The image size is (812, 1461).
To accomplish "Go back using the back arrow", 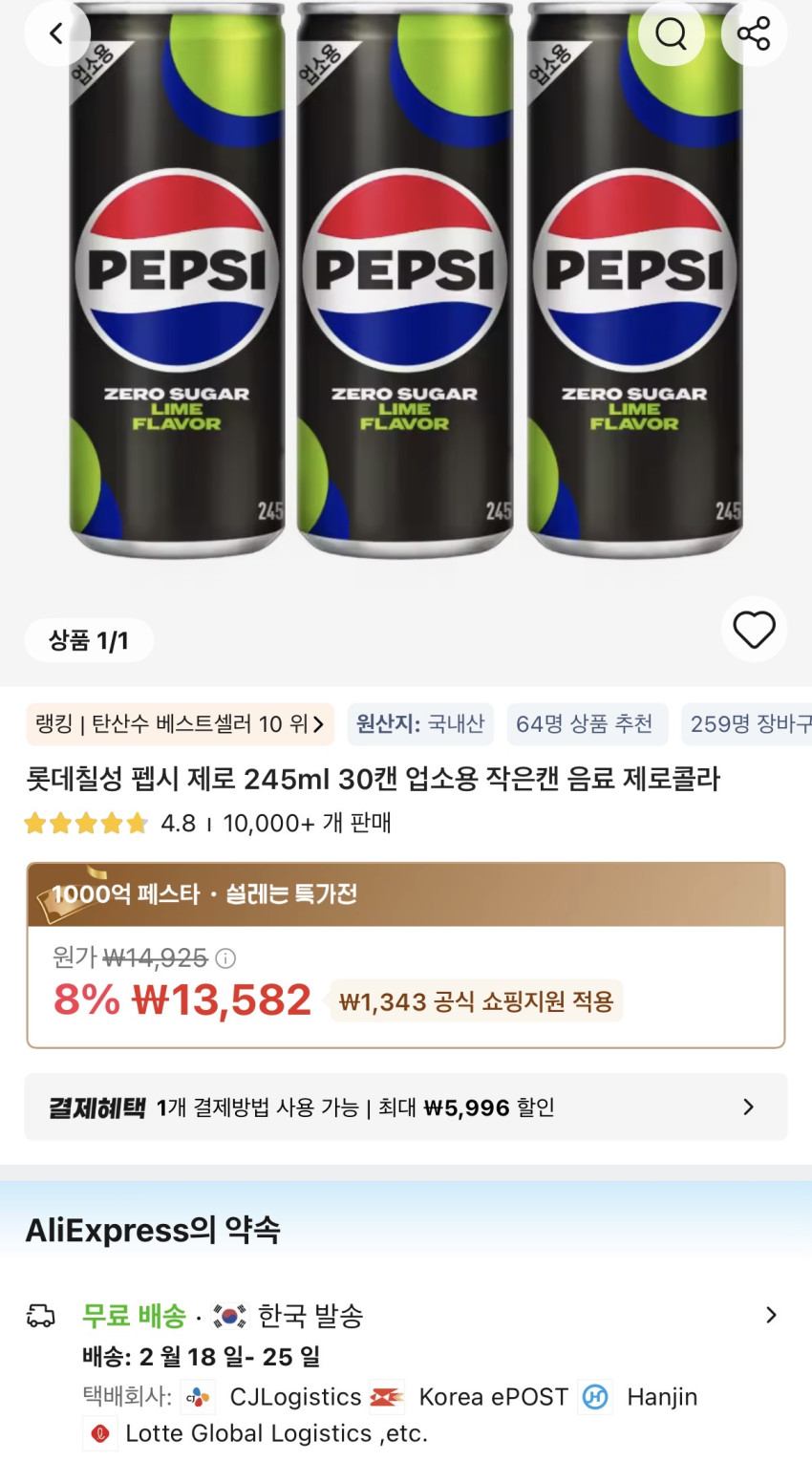I will pyautogui.click(x=56, y=33).
